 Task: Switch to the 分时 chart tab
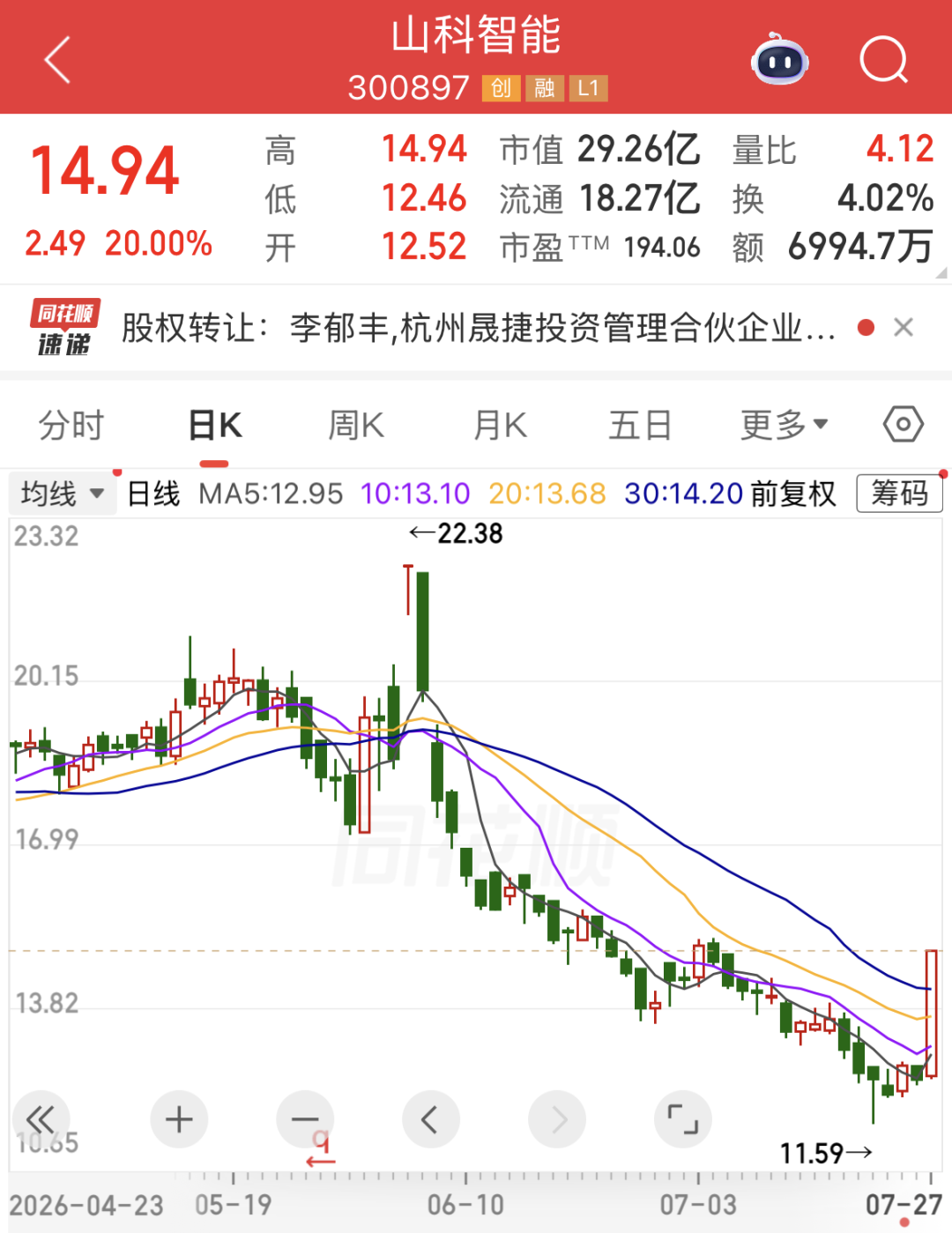(71, 426)
